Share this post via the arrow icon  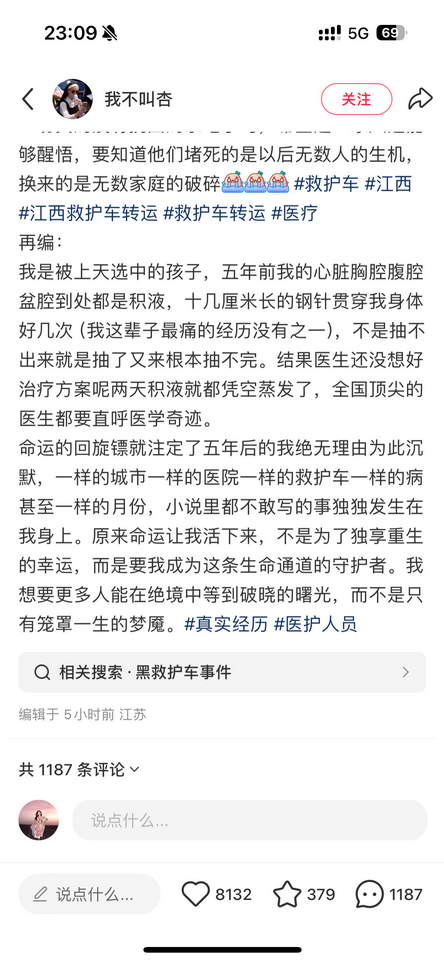[x=421, y=99]
